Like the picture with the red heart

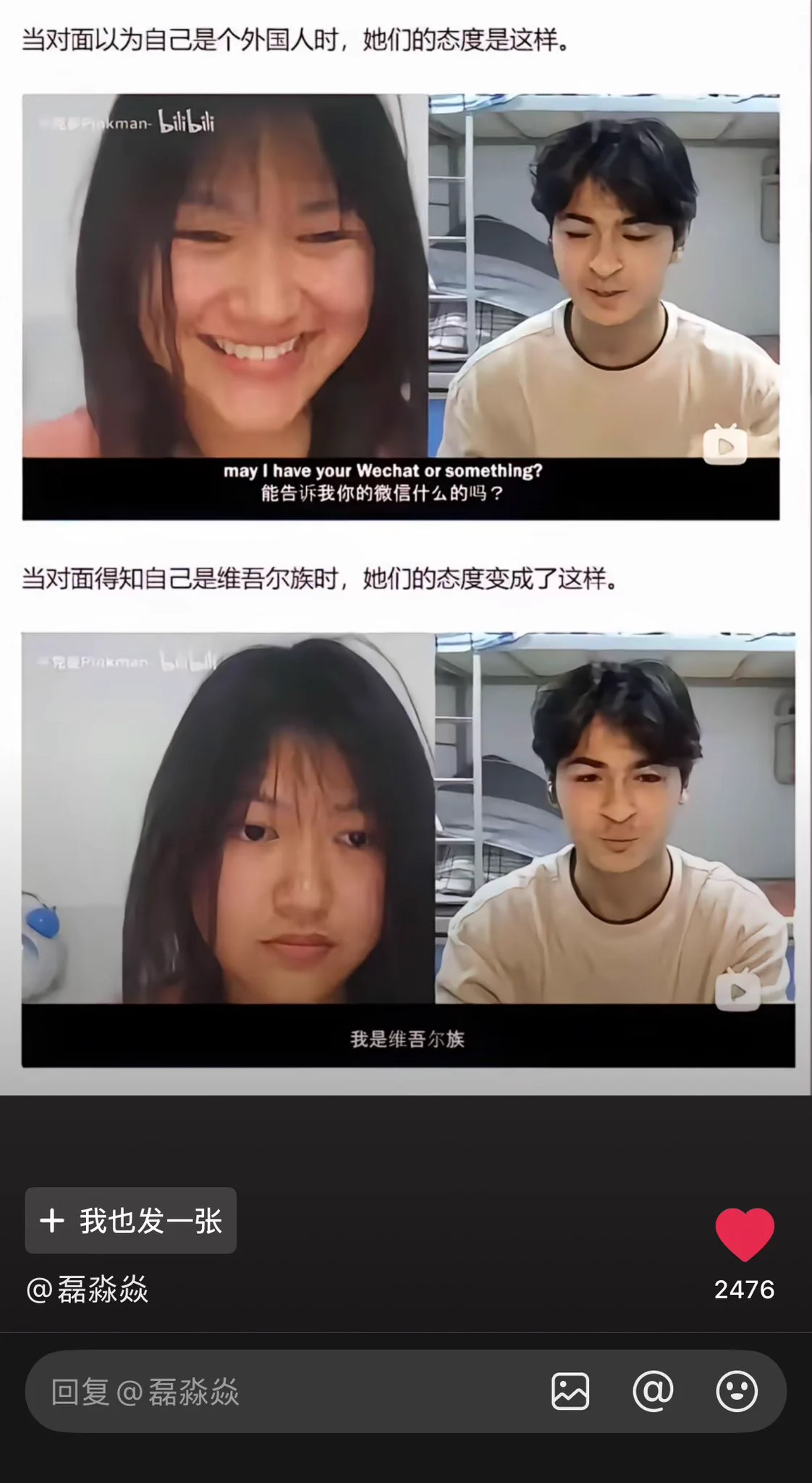tap(744, 1235)
